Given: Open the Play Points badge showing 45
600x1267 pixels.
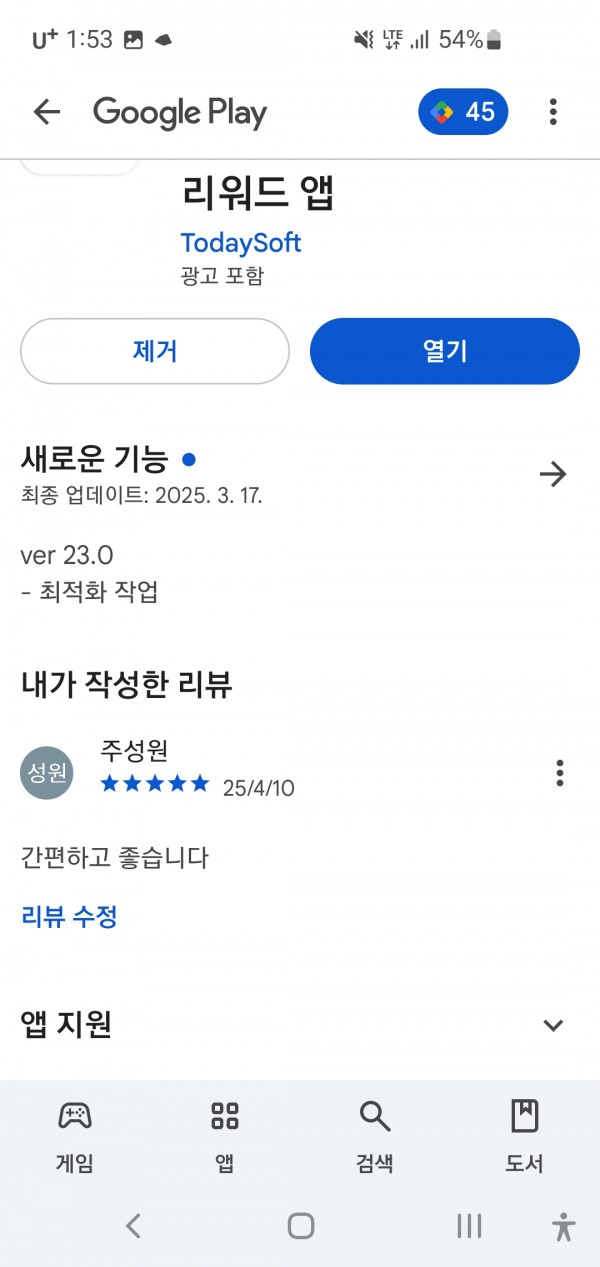Looking at the screenshot, I should point(463,112).
